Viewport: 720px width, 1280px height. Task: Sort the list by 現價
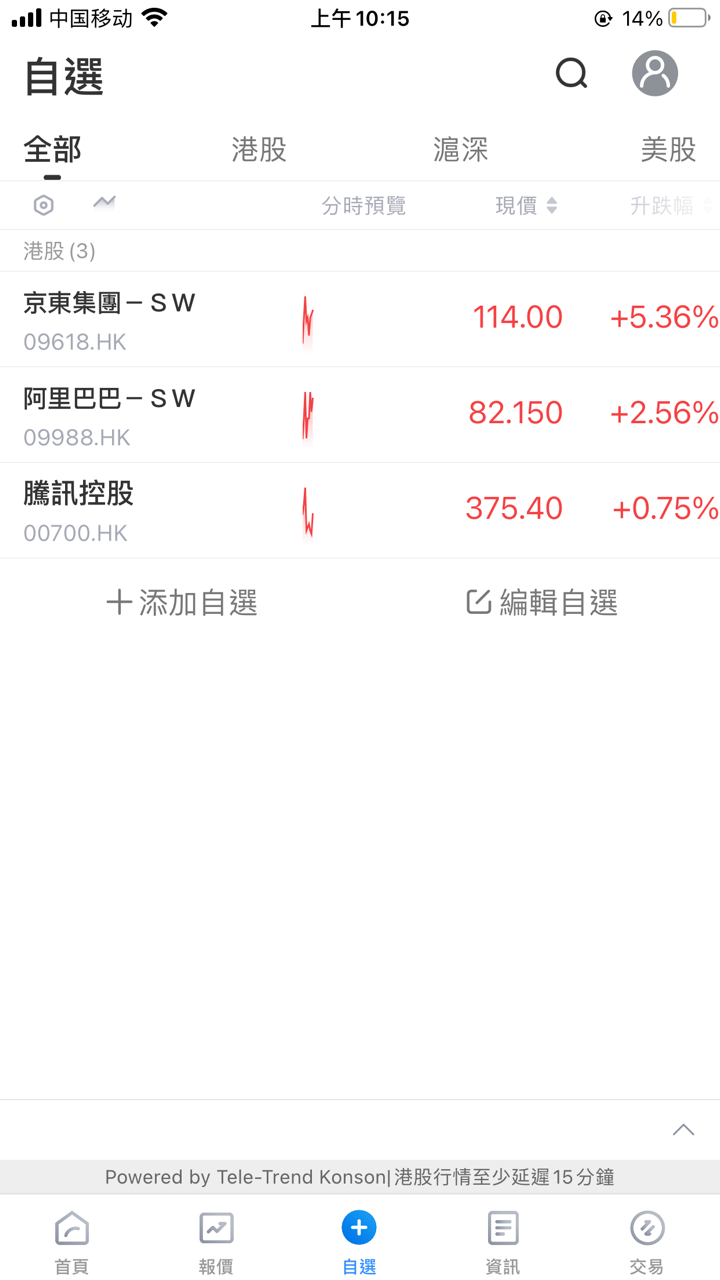526,206
